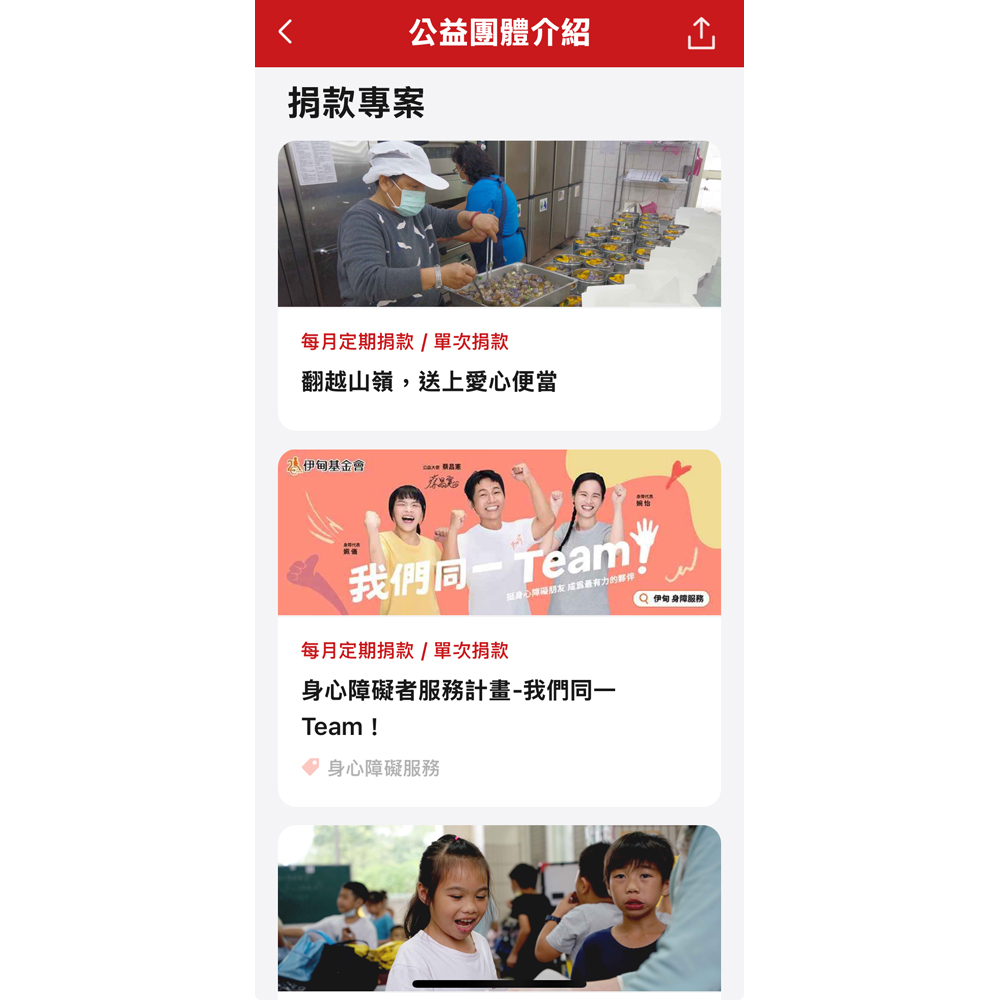Viewport: 1000px width, 1000px height.
Task: Select the 身心障礙服務 tag
Action: coord(382,768)
